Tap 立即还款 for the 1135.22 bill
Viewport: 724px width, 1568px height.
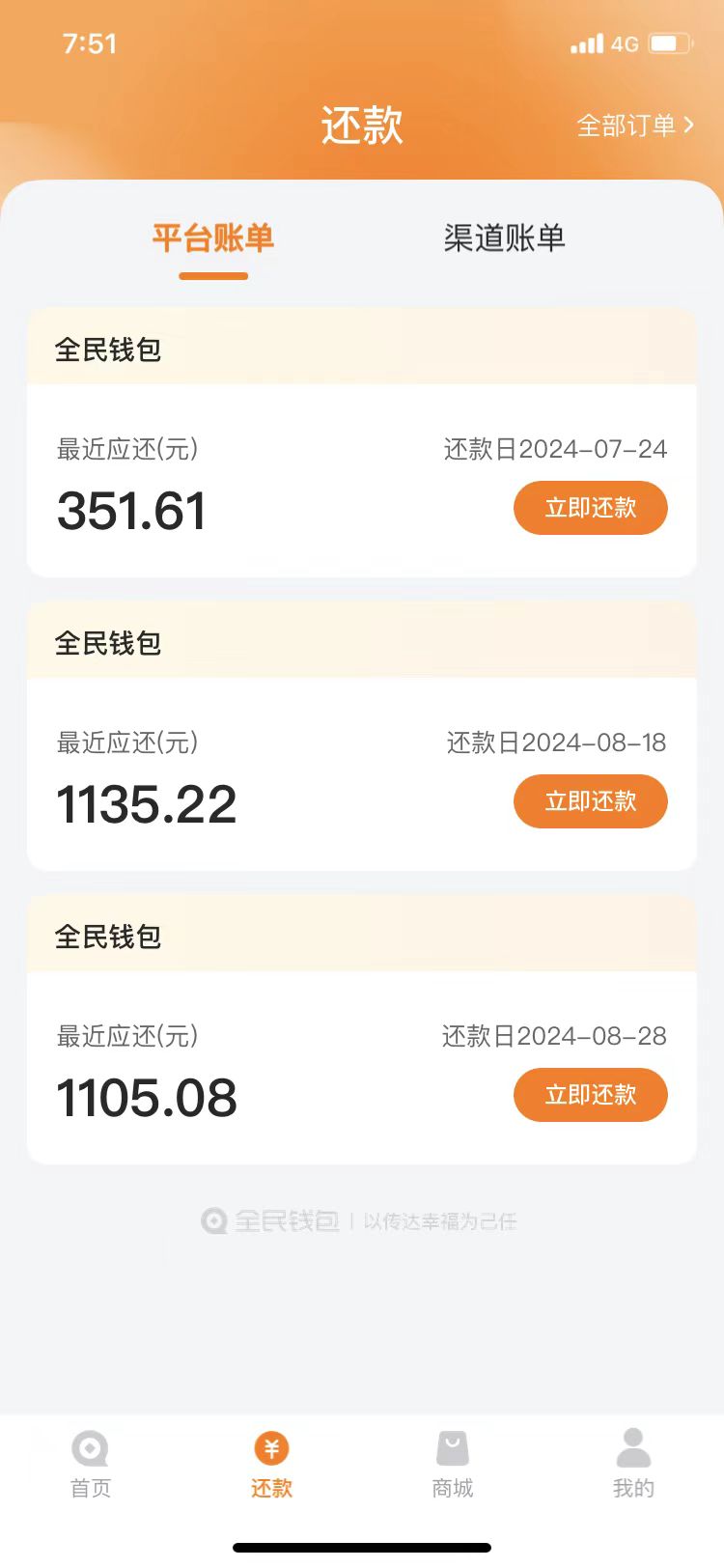591,801
